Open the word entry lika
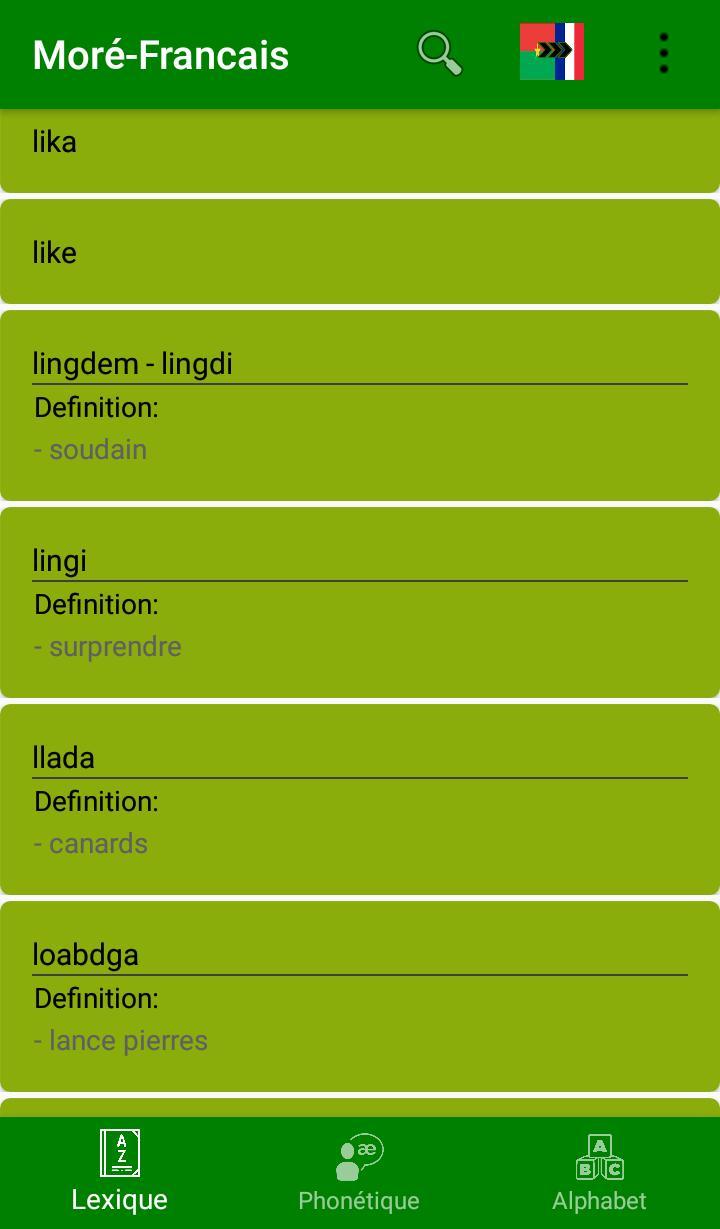 (x=360, y=150)
